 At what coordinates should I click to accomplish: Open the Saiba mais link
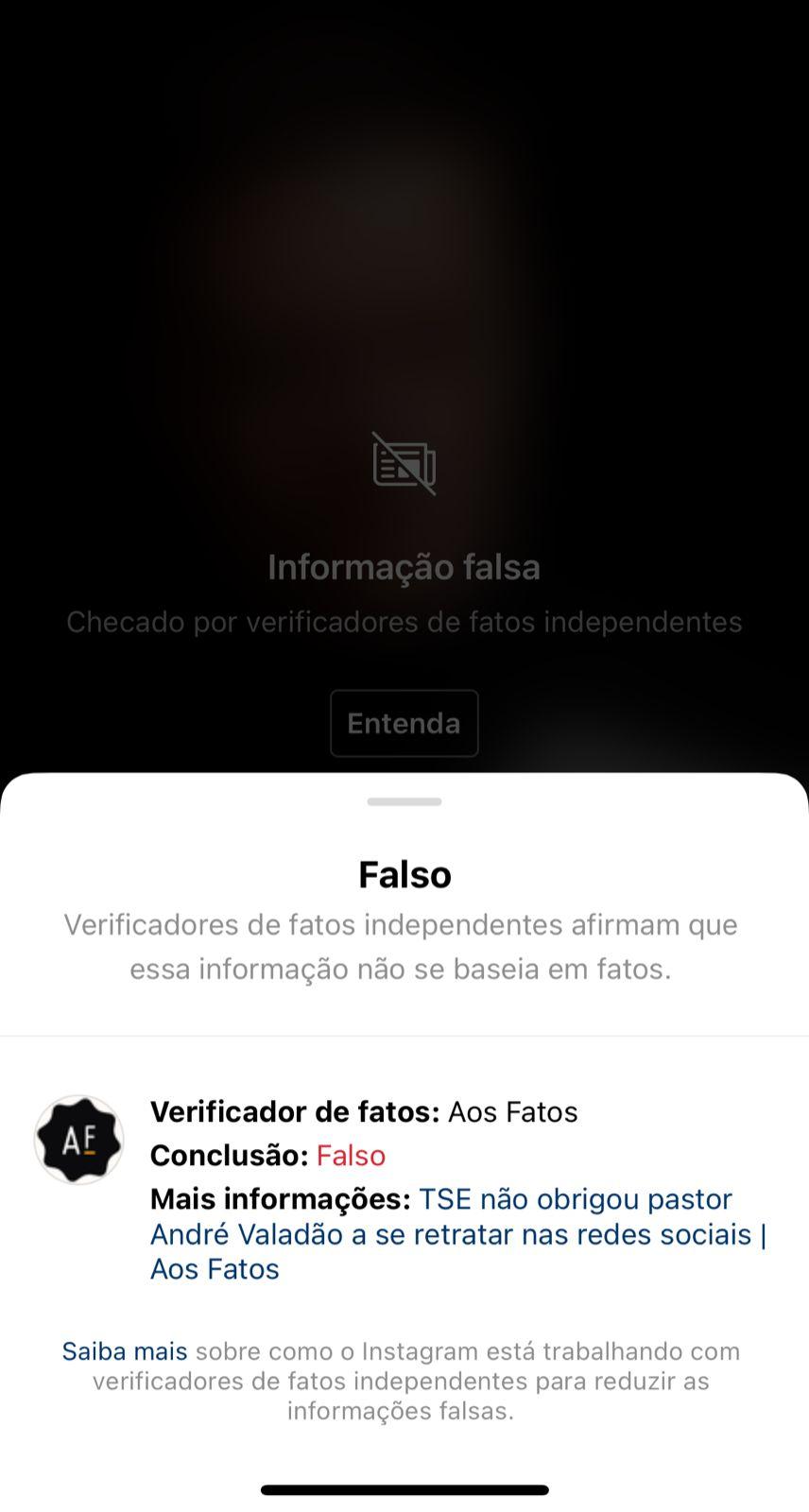[x=125, y=1351]
